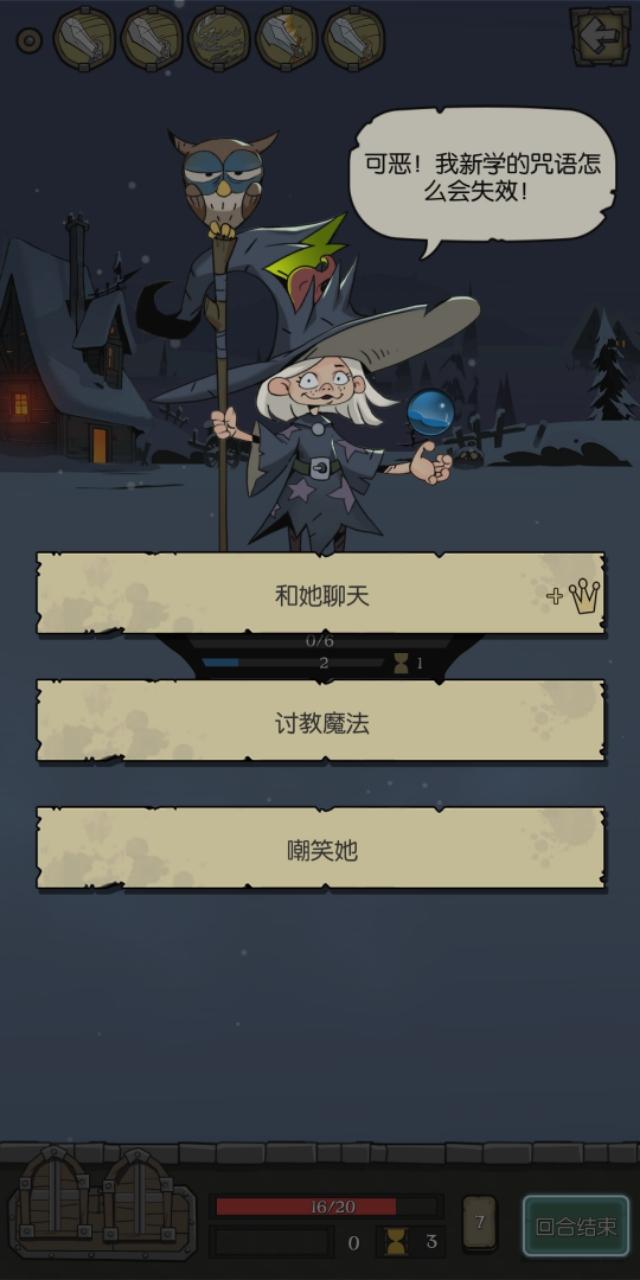Pick the 嘲笑她 option

[320, 849]
